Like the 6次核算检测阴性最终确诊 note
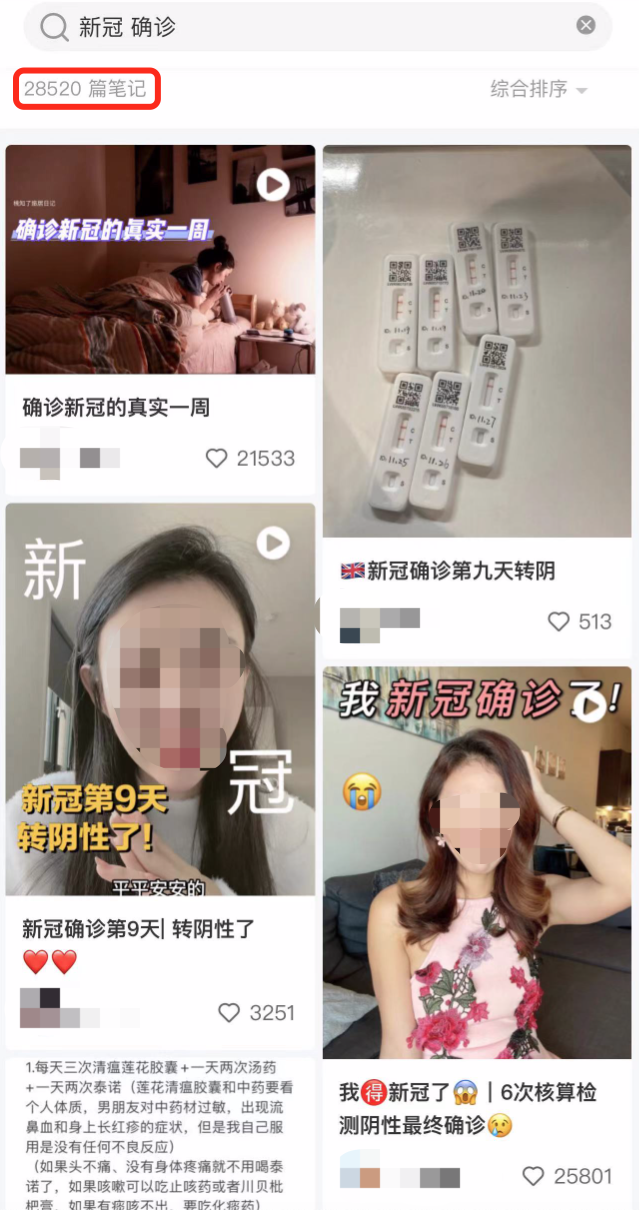The height and width of the screenshot is (1210, 640). tap(534, 1176)
